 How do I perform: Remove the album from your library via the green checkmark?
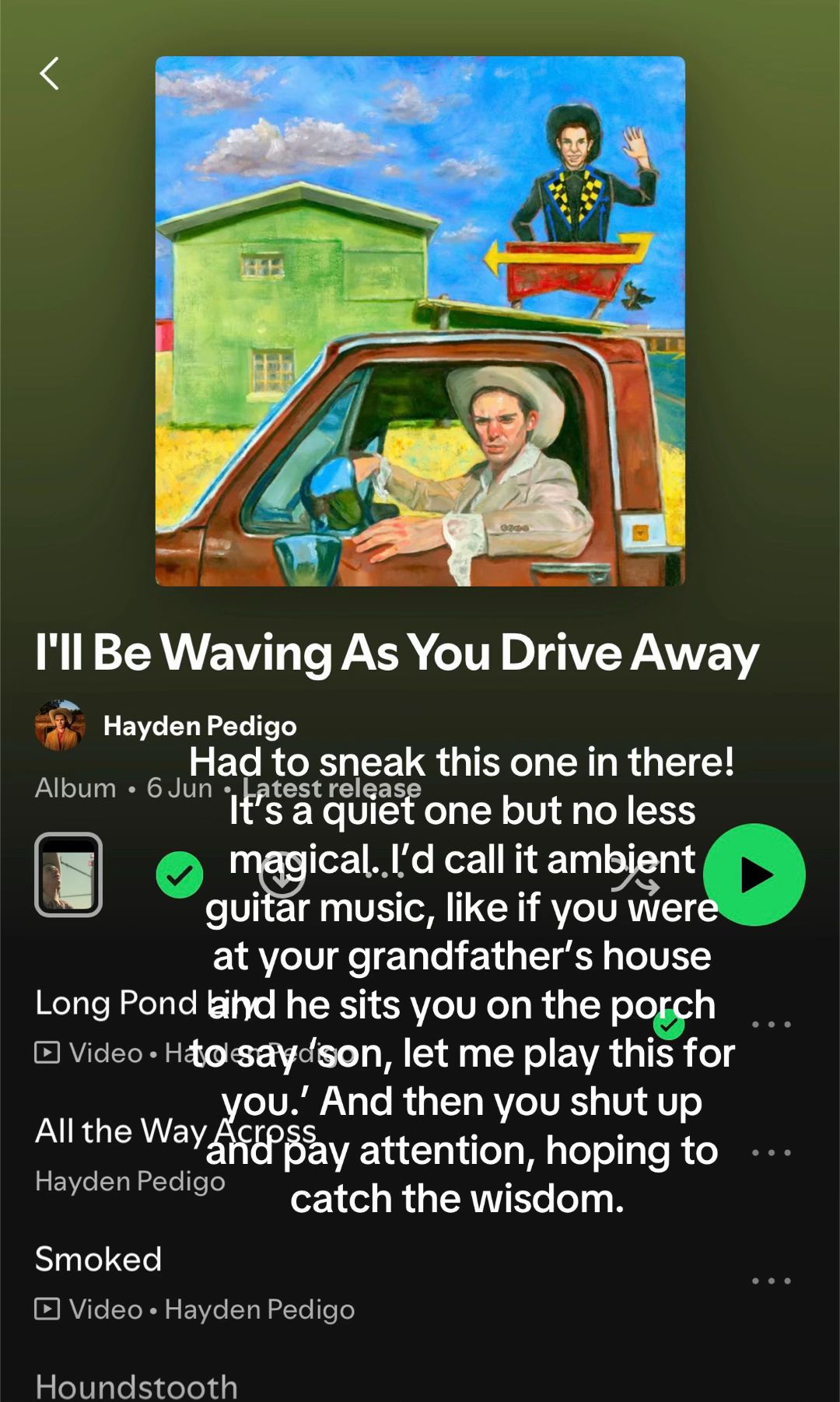point(180,874)
